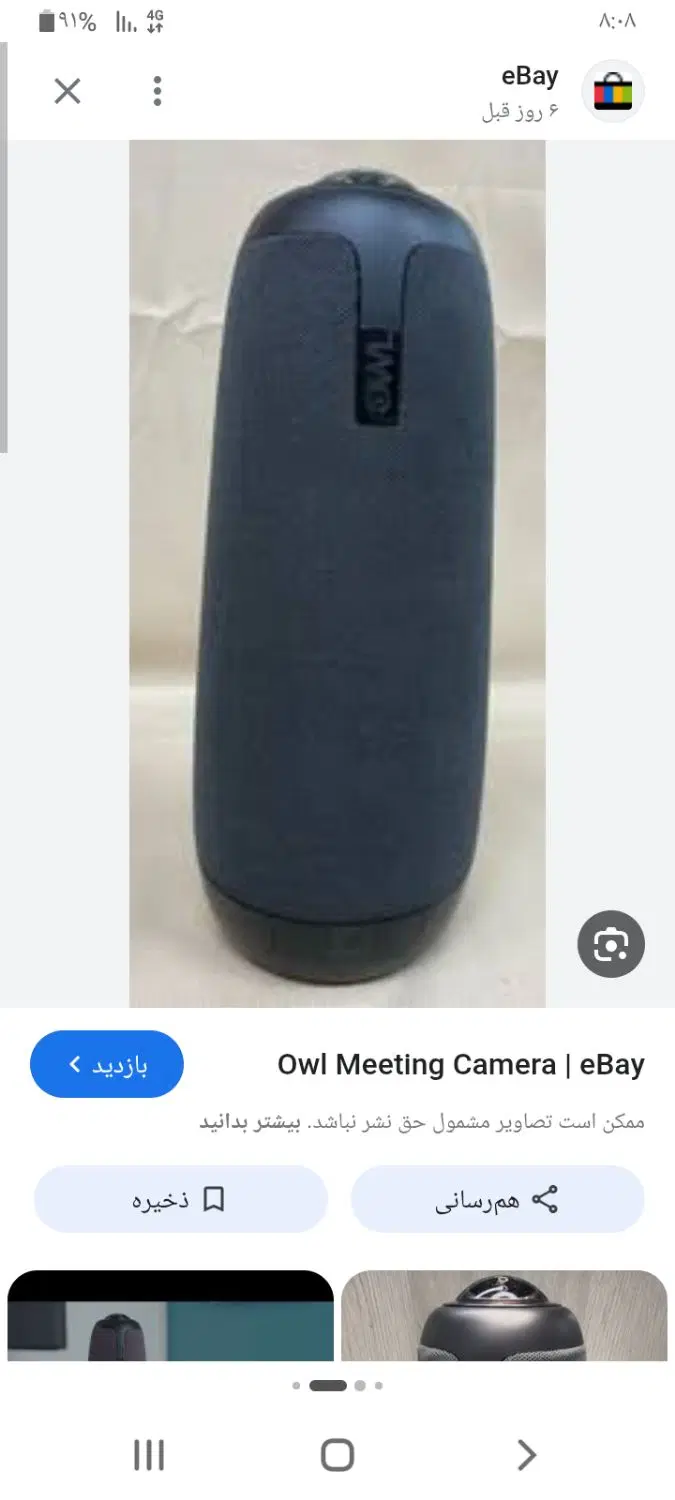The width and height of the screenshot is (675, 1500).
Task: Open the related image with wooden background
Action: (x=504, y=1315)
